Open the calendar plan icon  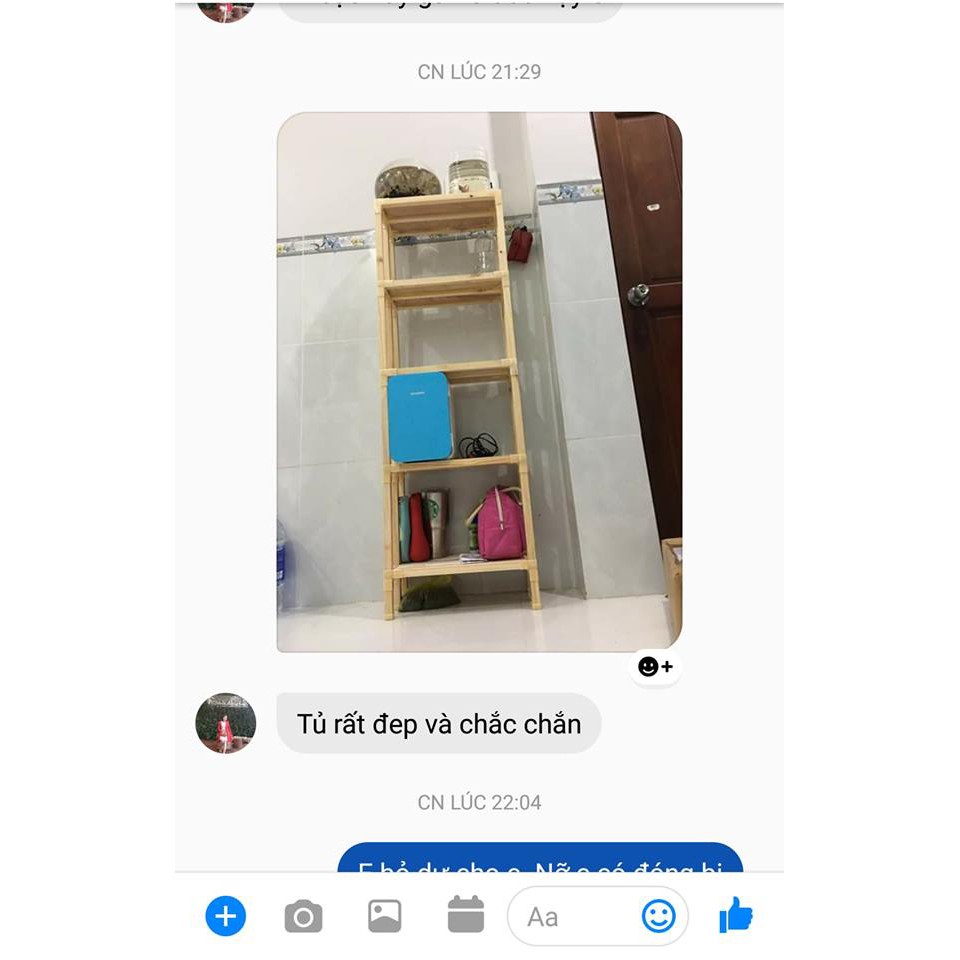coord(466,914)
